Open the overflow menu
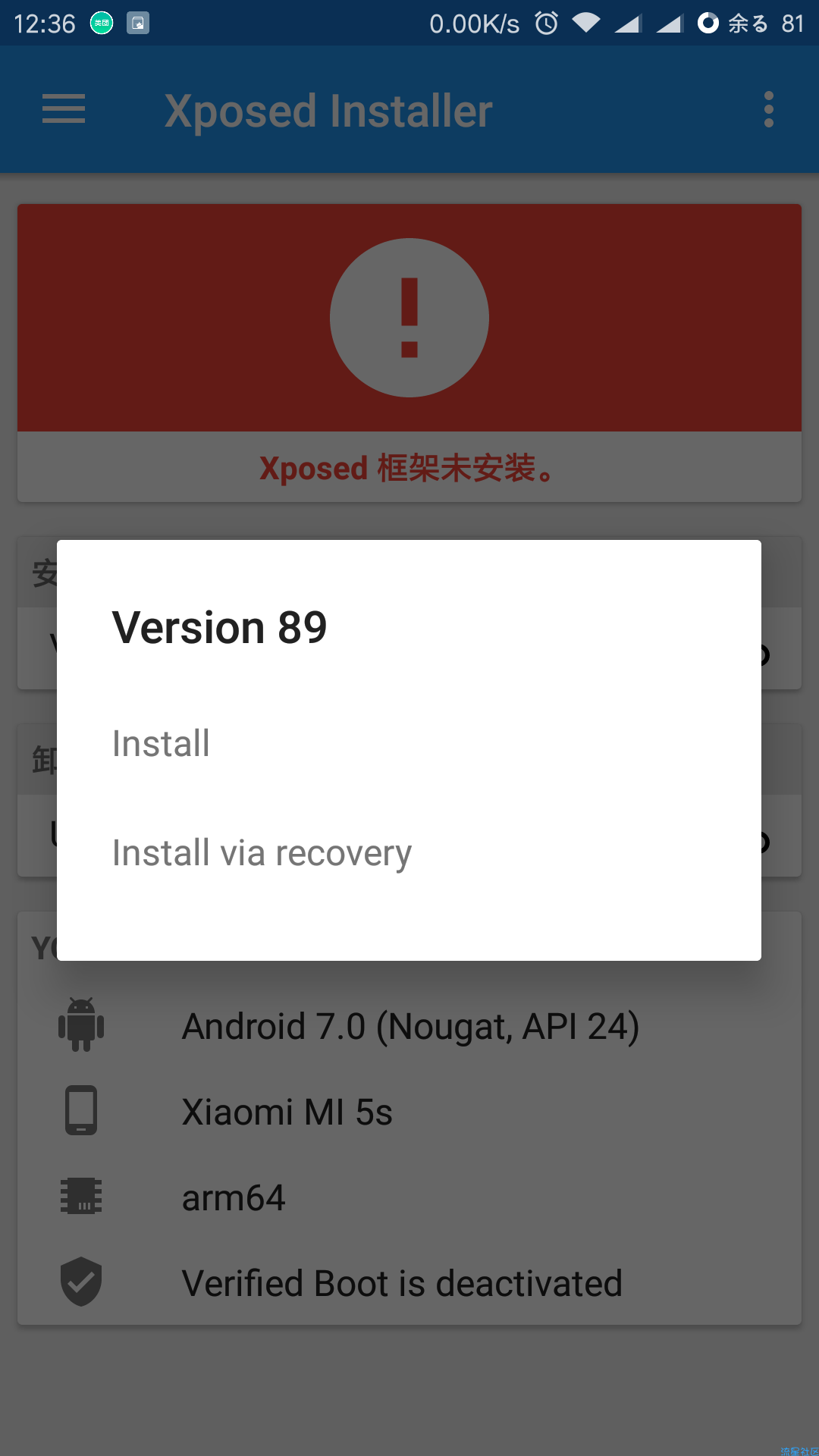 click(x=768, y=110)
